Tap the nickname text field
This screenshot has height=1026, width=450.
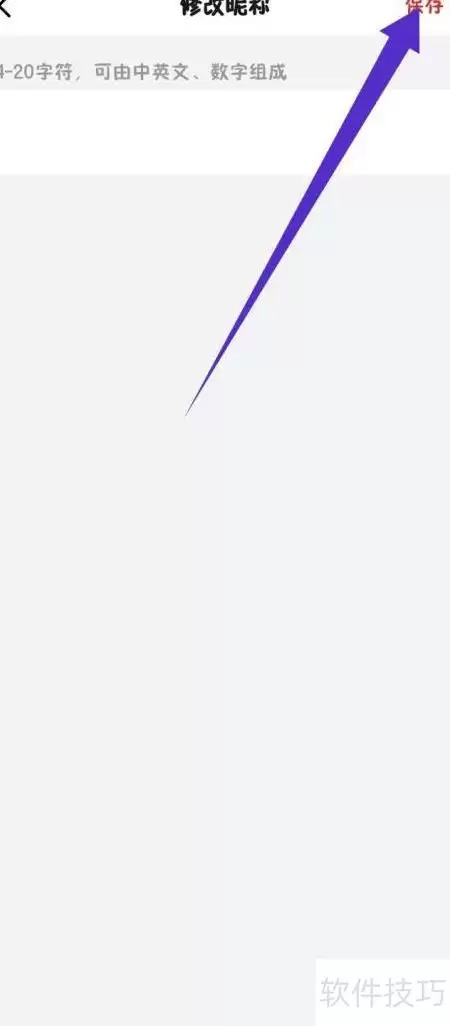point(225,132)
